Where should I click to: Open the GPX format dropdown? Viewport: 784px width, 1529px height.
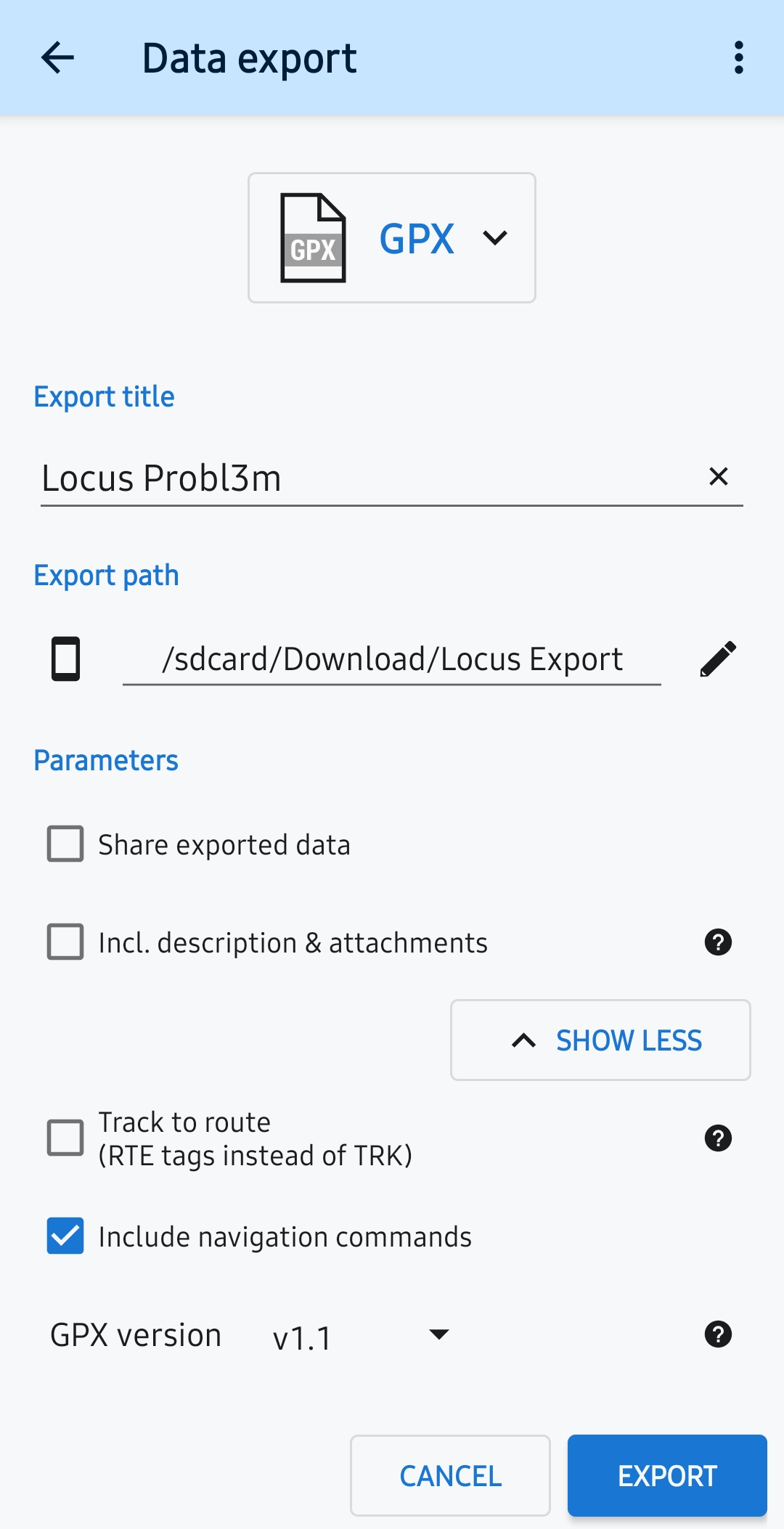[x=392, y=238]
